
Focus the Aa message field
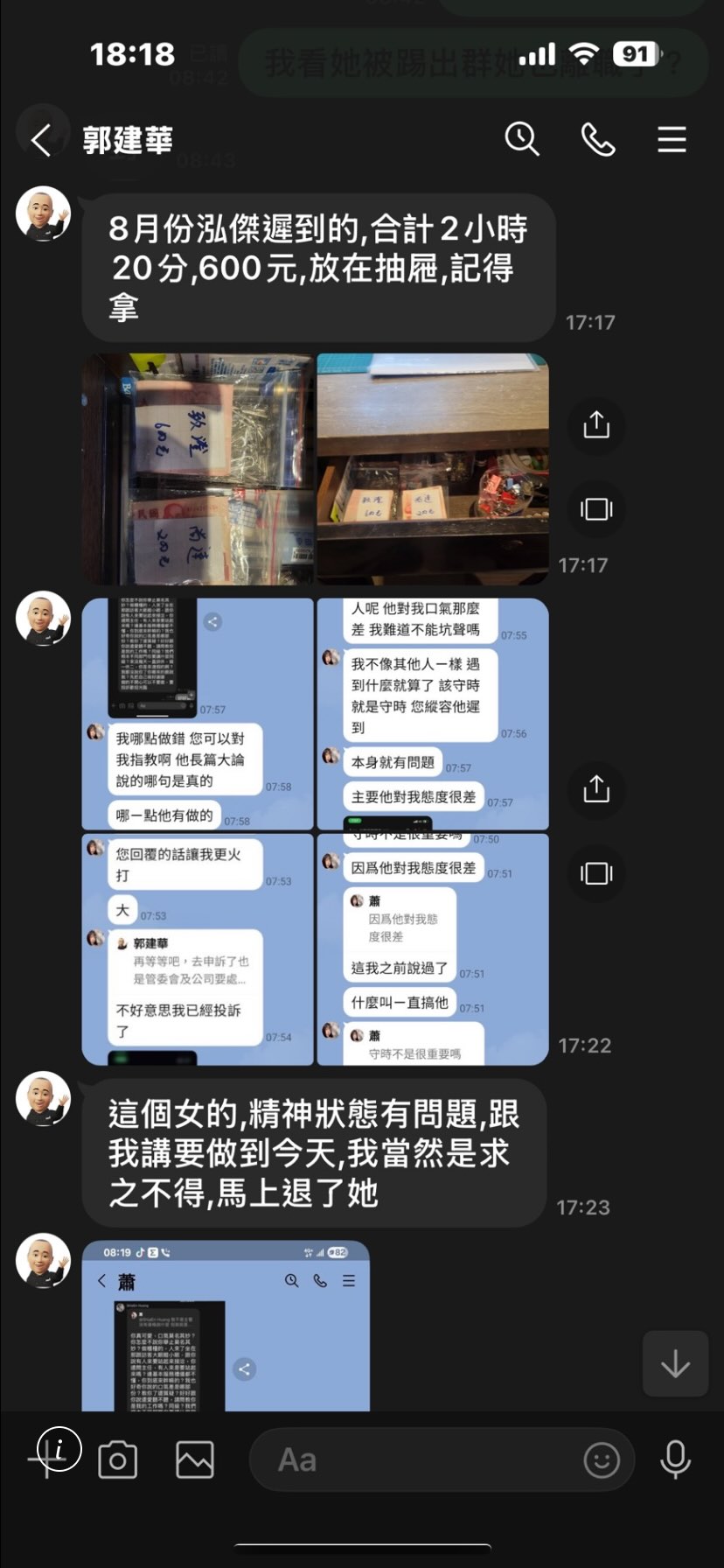tap(420, 1460)
